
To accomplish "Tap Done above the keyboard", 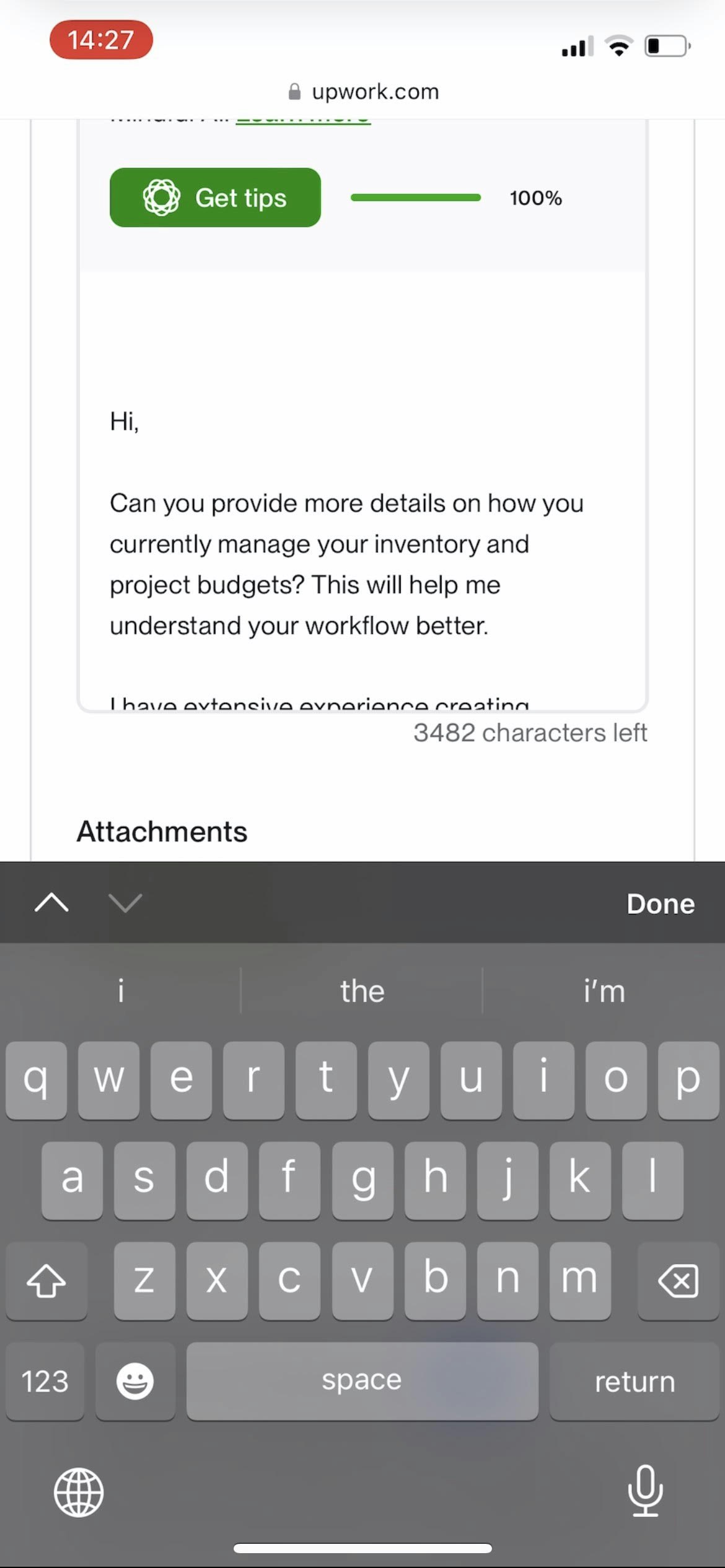I will [660, 904].
